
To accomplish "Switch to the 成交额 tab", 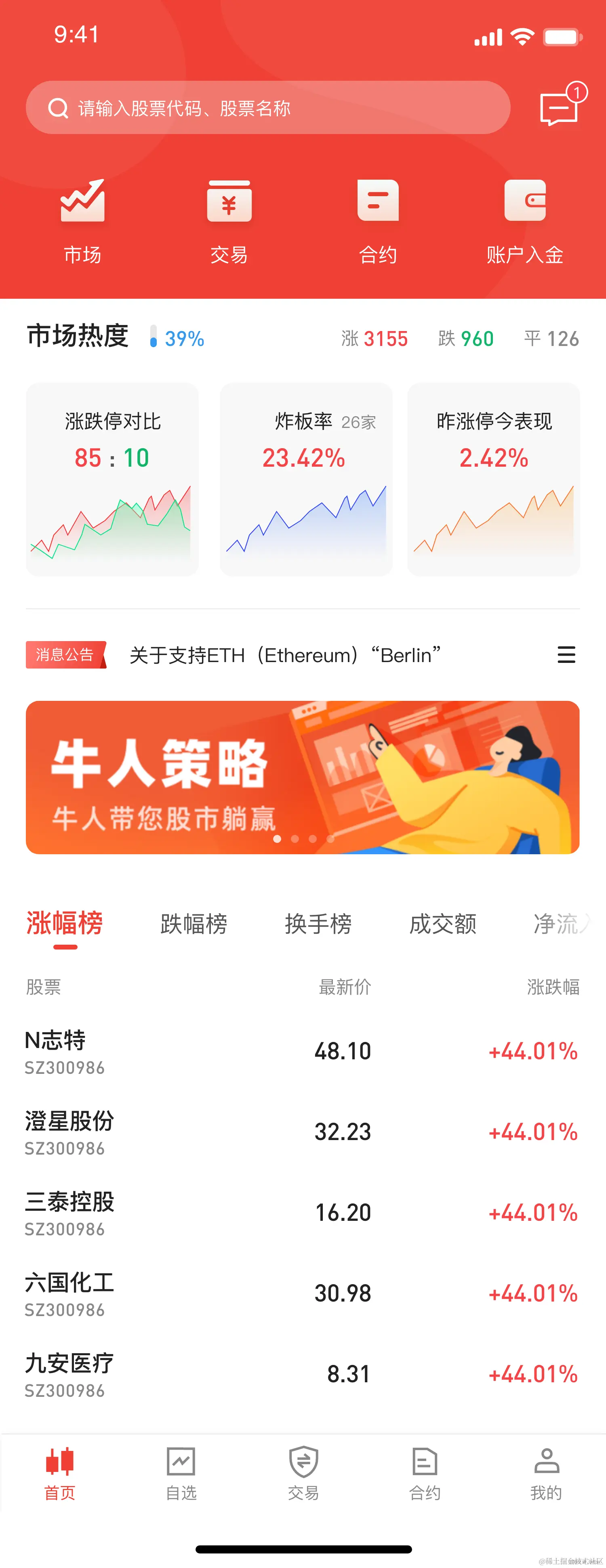I will click(443, 924).
